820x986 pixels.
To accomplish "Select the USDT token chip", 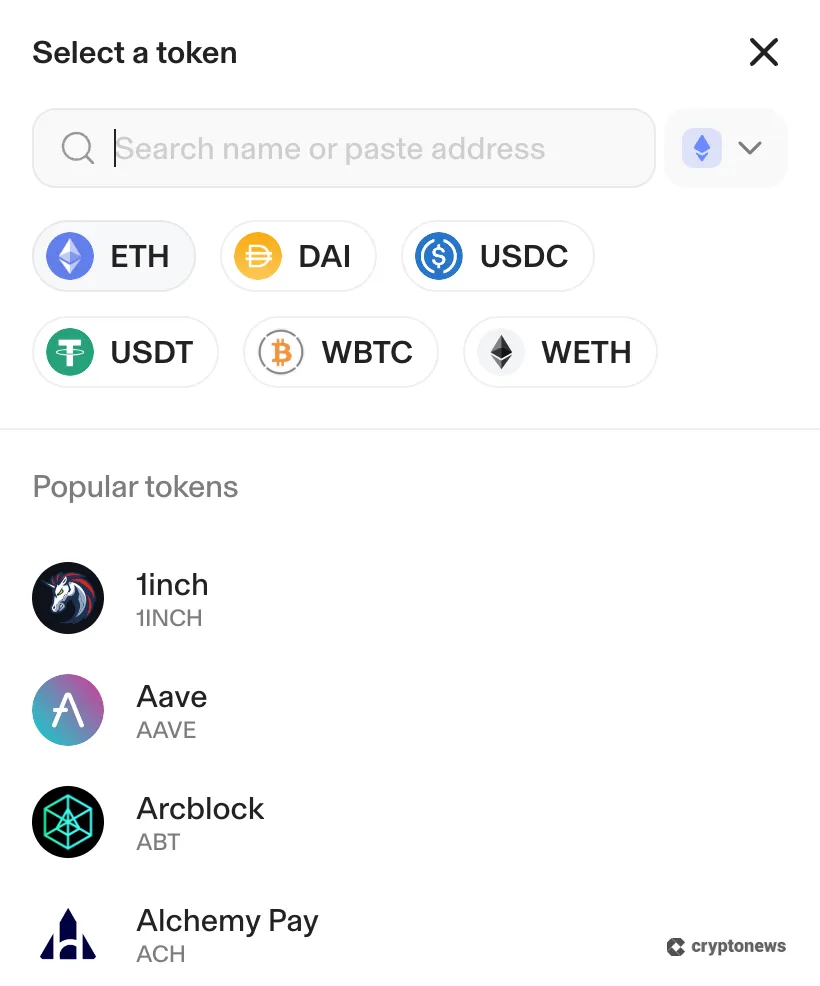I will 125,352.
